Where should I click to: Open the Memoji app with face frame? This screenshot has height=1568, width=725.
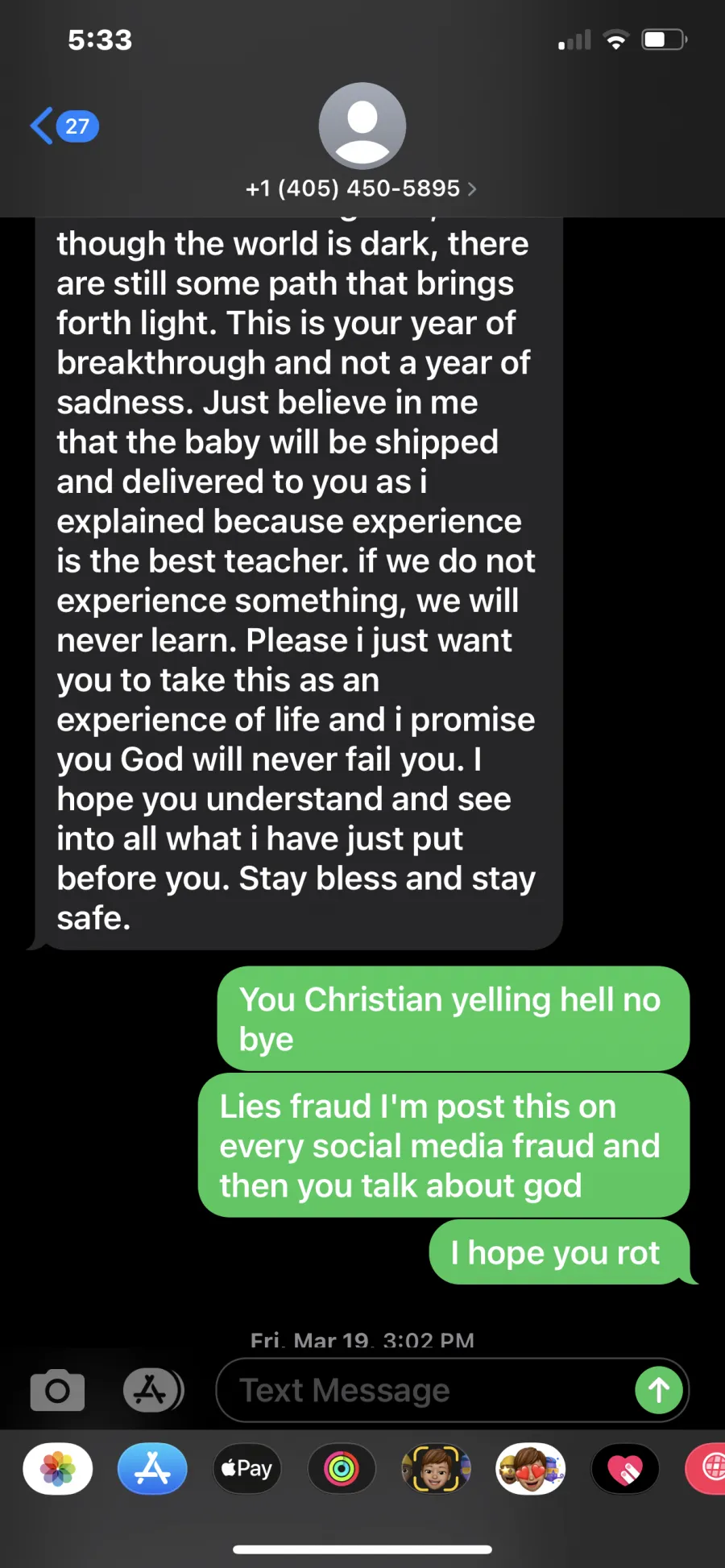[x=436, y=1469]
